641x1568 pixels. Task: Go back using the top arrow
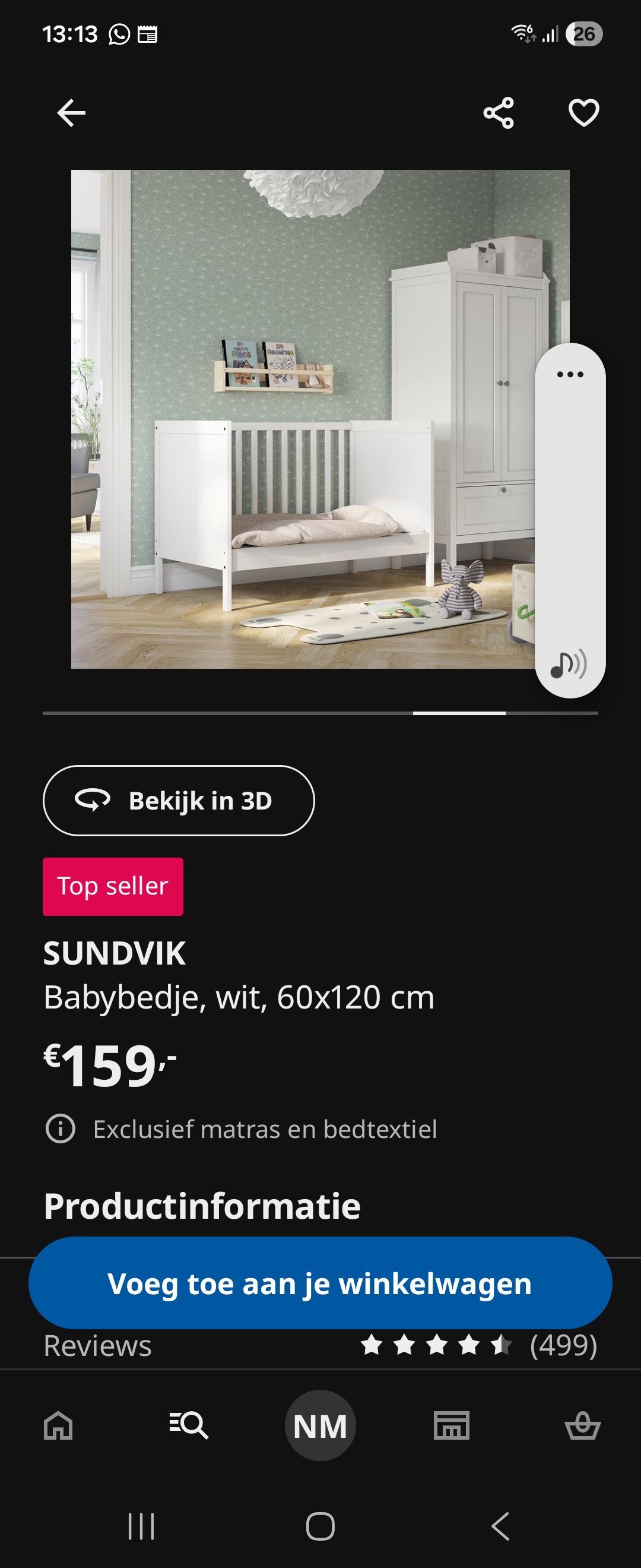pyautogui.click(x=71, y=113)
